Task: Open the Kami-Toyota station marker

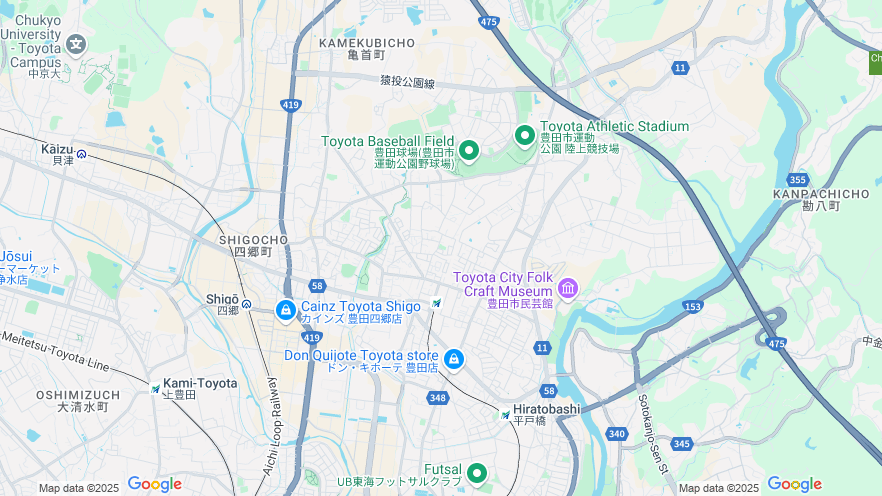Action: click(x=155, y=388)
